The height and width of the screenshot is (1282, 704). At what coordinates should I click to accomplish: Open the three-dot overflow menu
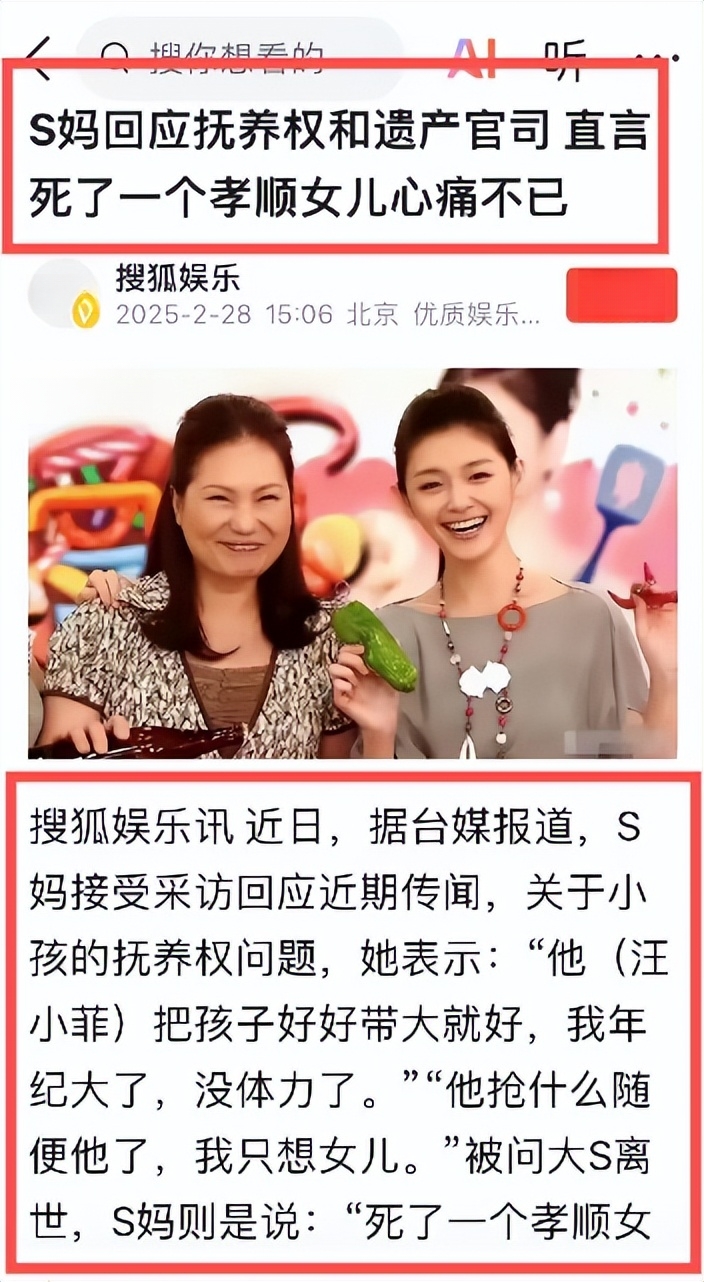click(662, 57)
